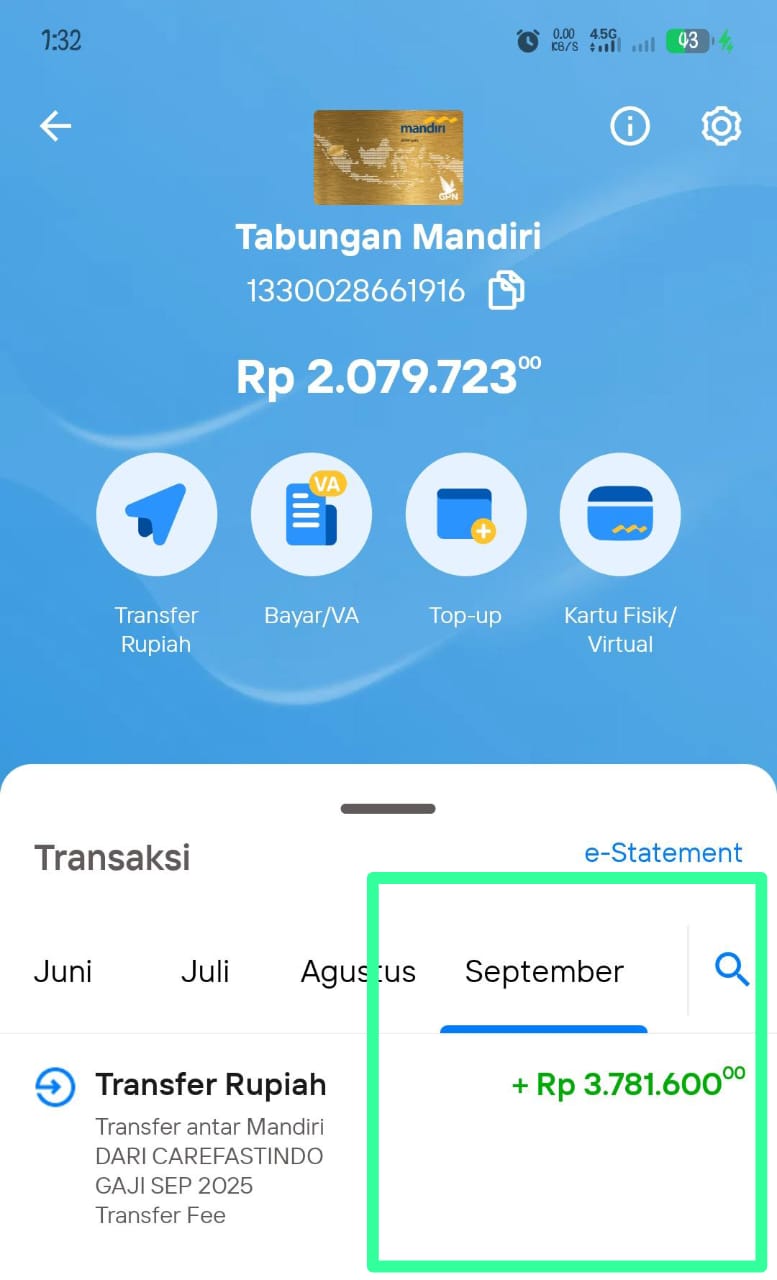This screenshot has width=777, height=1280.
Task: Switch to the Juli tab
Action: pos(205,971)
